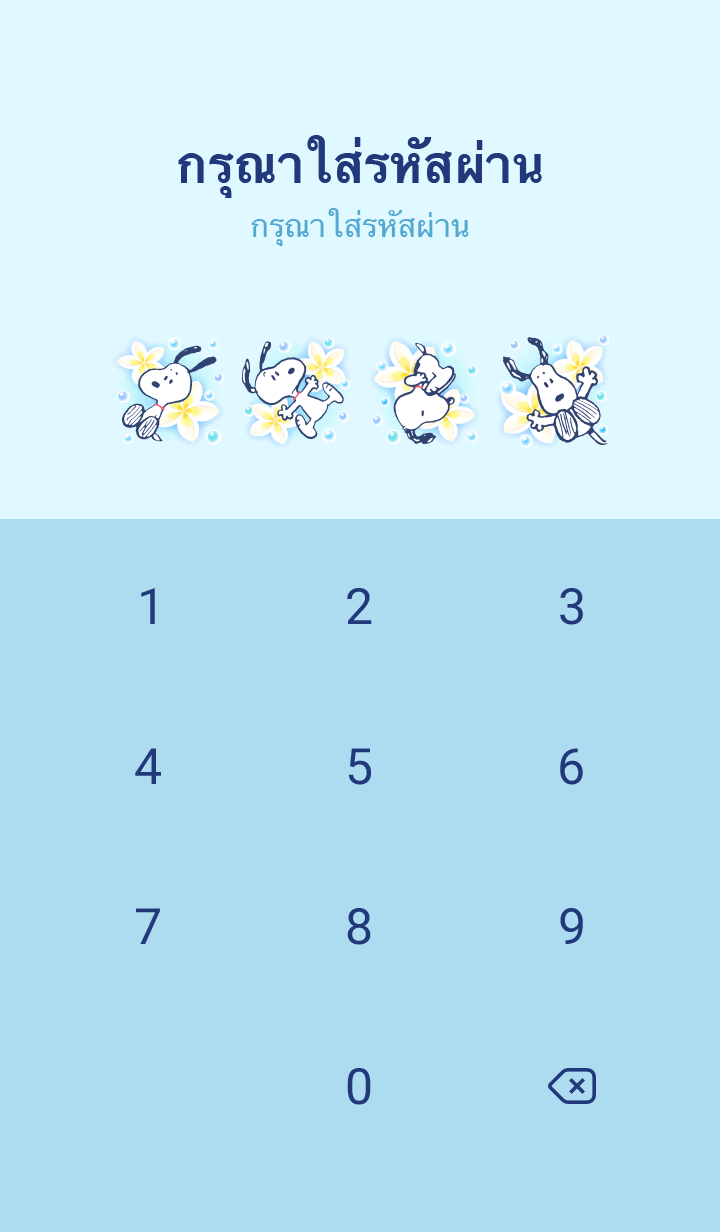
Task: Select the 7 key on the keypad
Action: pyautogui.click(x=148, y=927)
